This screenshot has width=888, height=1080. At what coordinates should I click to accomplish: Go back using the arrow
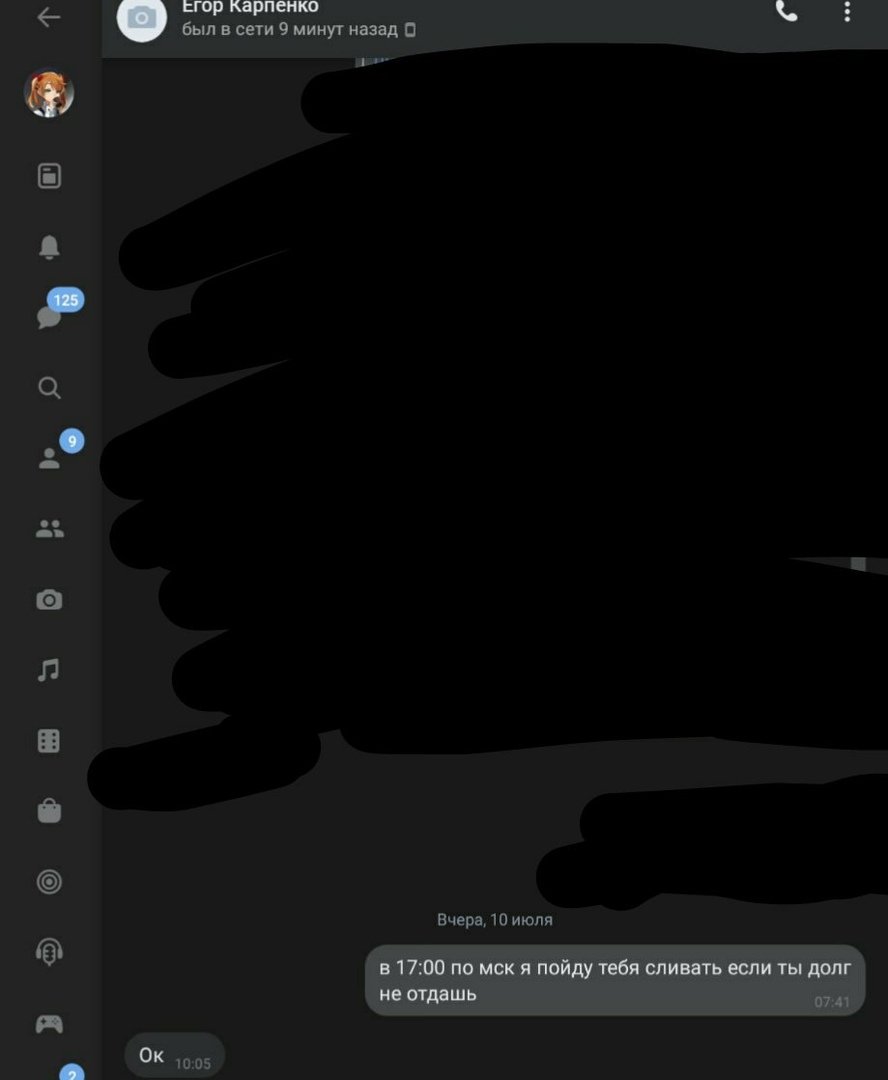coord(48,17)
